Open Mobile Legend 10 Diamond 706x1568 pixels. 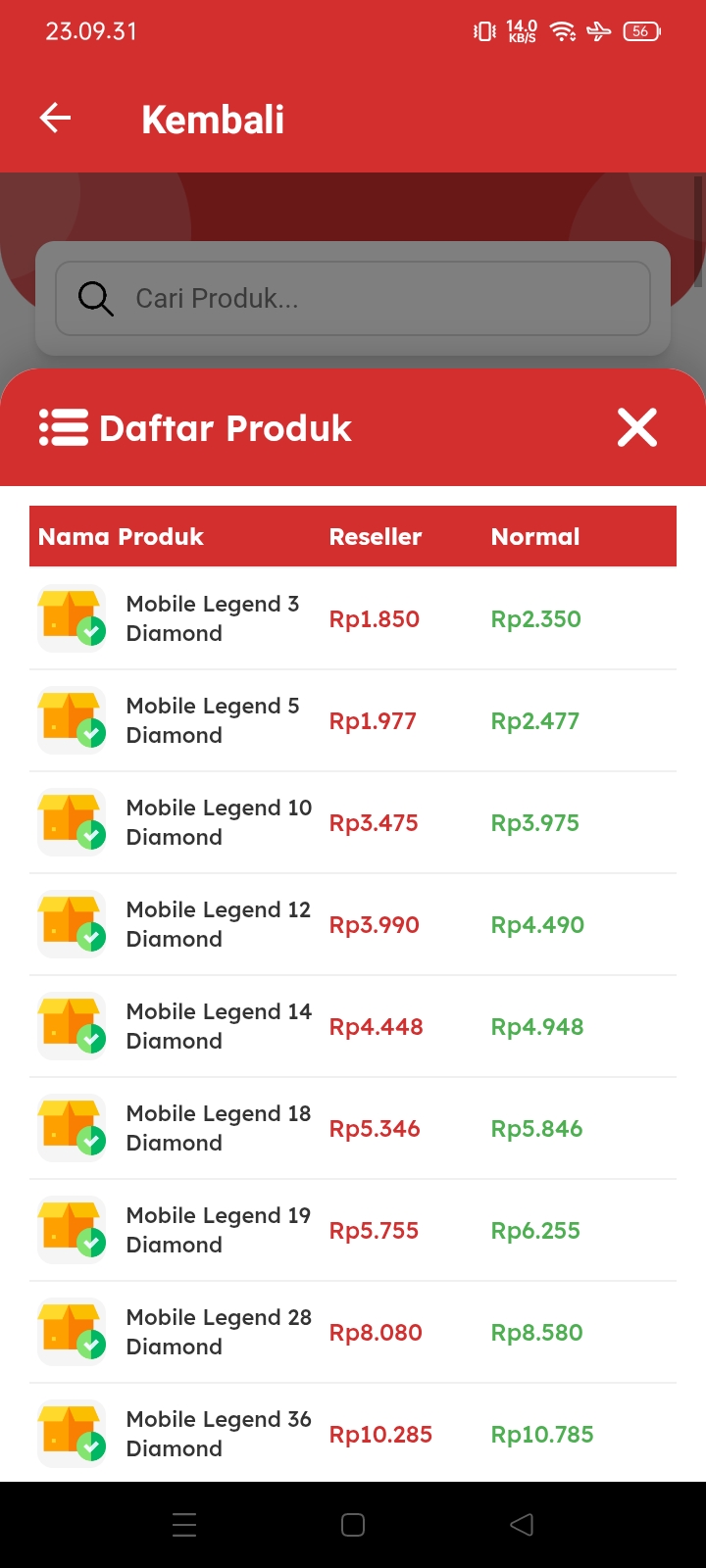click(218, 822)
